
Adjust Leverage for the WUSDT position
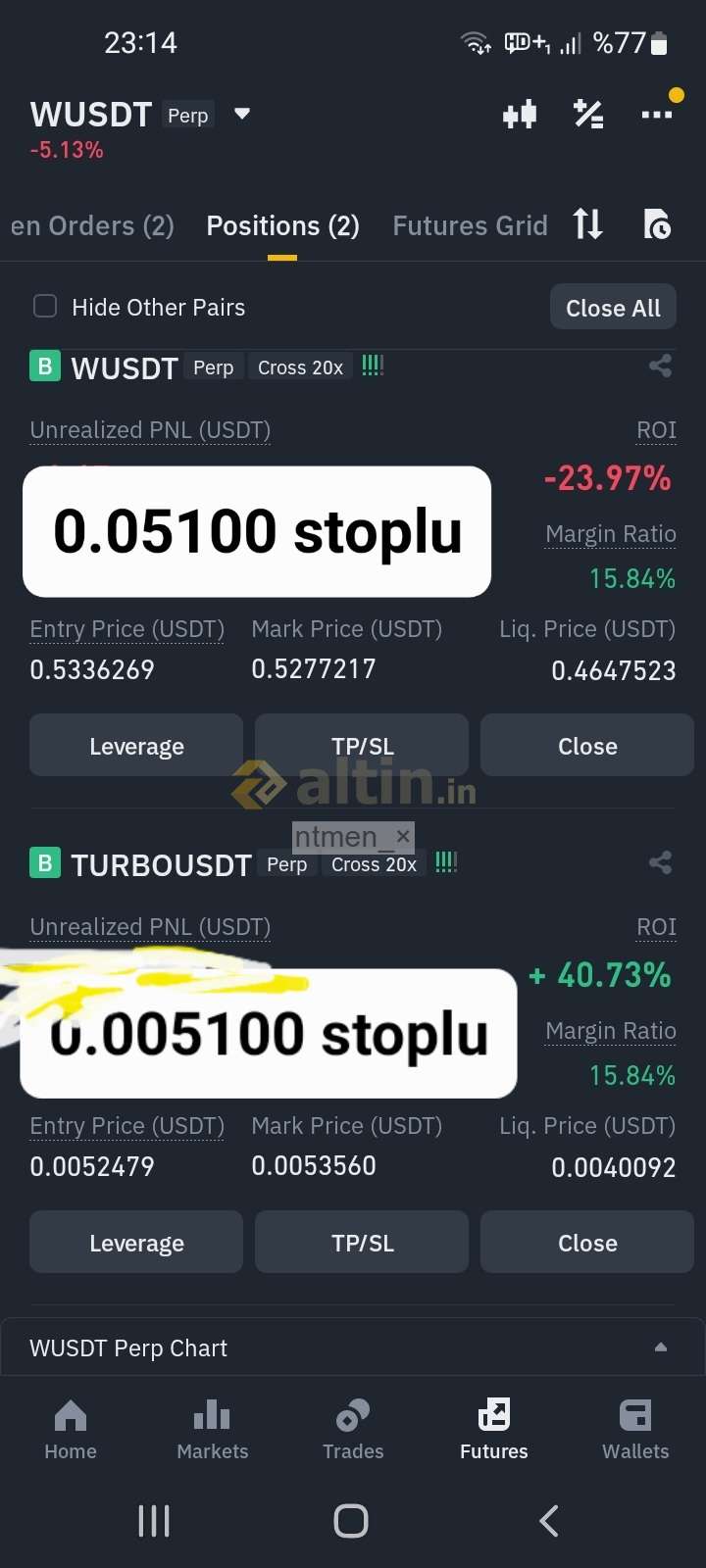point(136,746)
